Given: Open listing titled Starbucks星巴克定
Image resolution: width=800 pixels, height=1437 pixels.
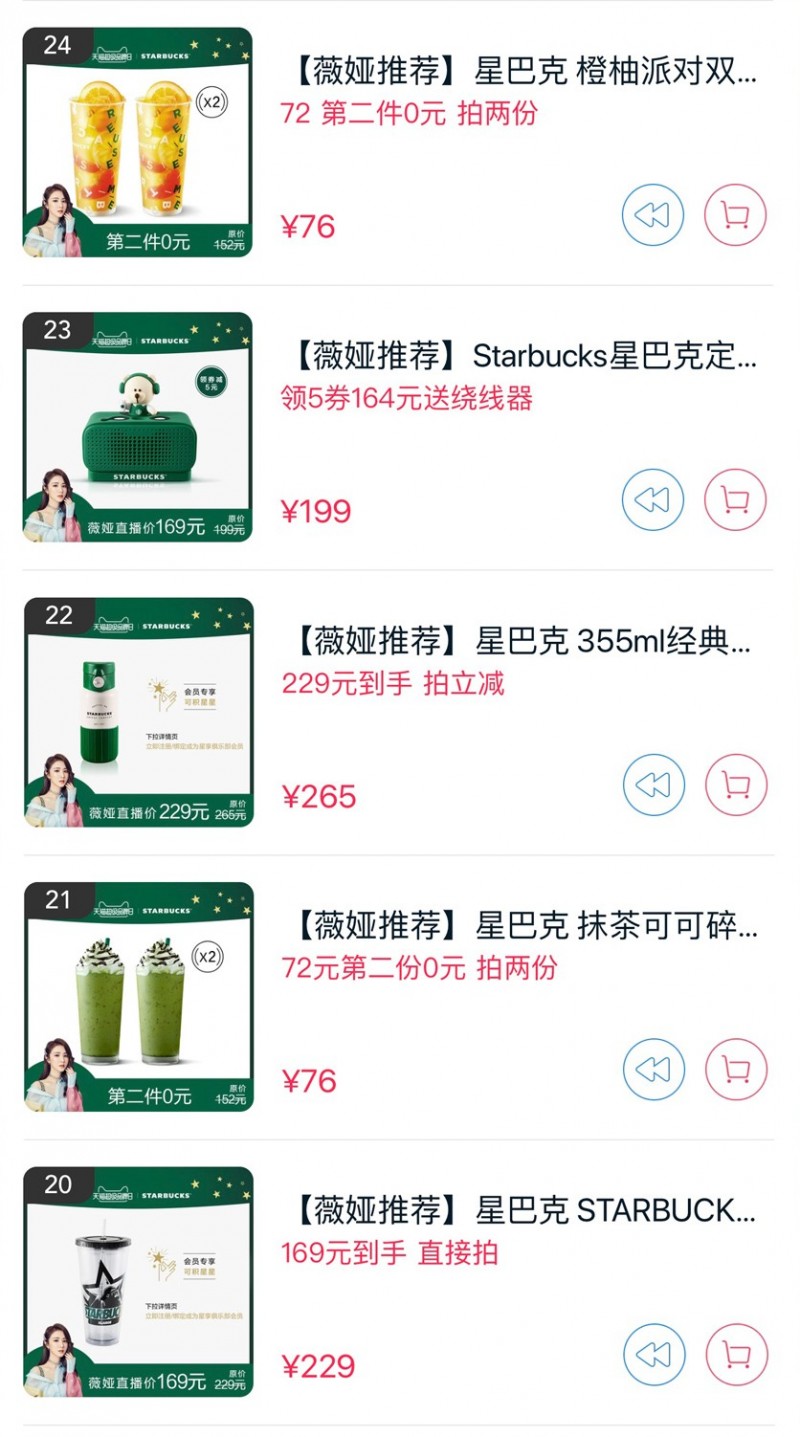Looking at the screenshot, I should point(524,356).
